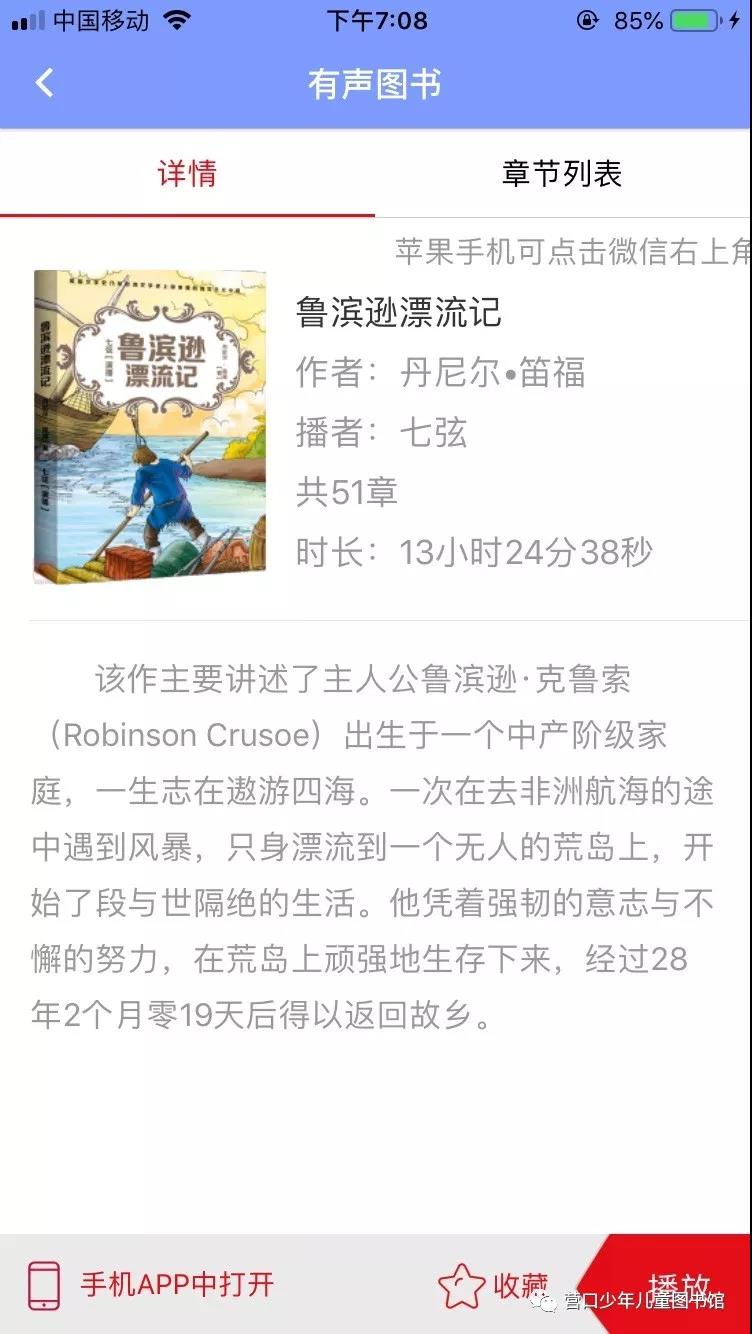Viewport: 752px width, 1334px height.
Task: Go back using the top-left arrow
Action: coord(44,83)
